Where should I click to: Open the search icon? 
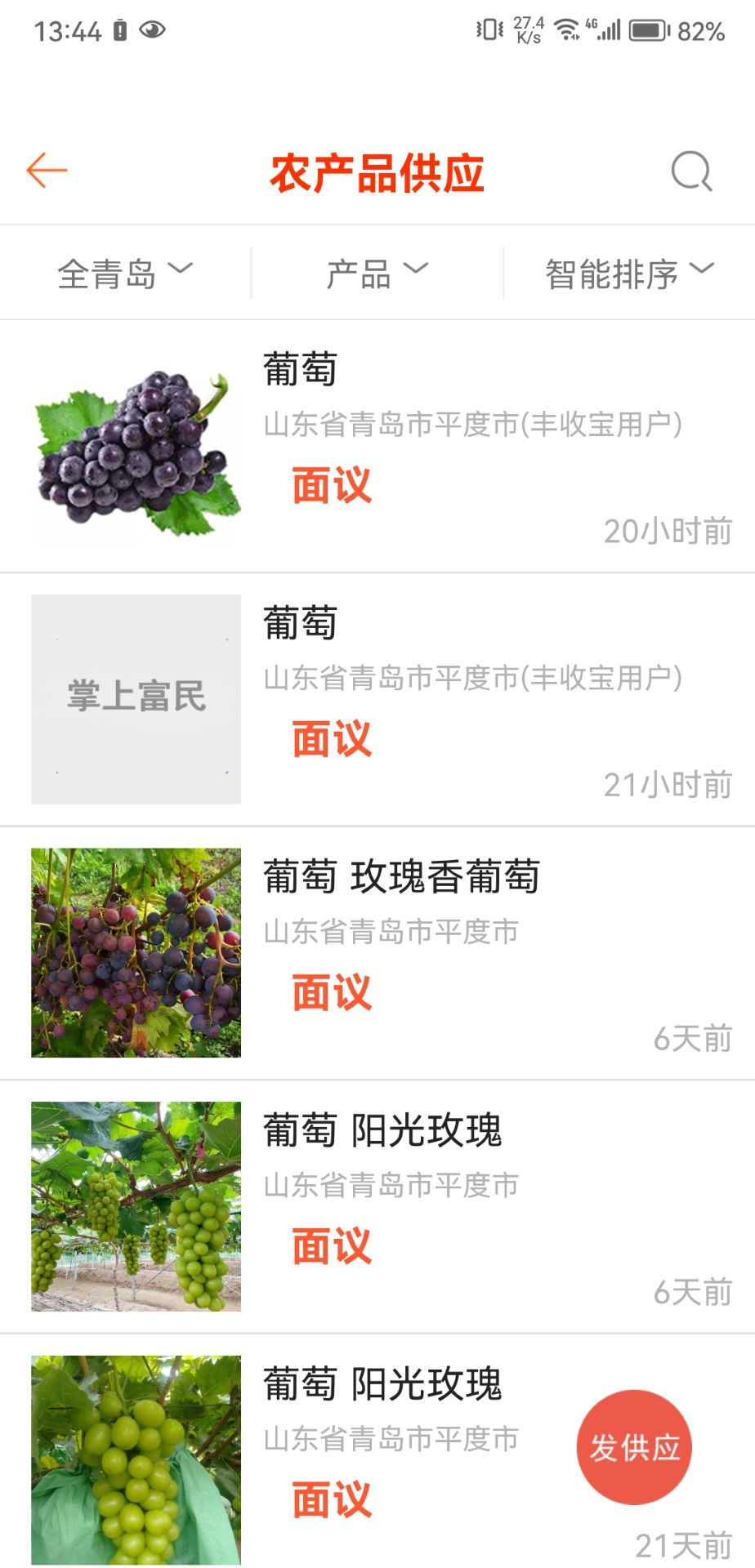pyautogui.click(x=690, y=170)
